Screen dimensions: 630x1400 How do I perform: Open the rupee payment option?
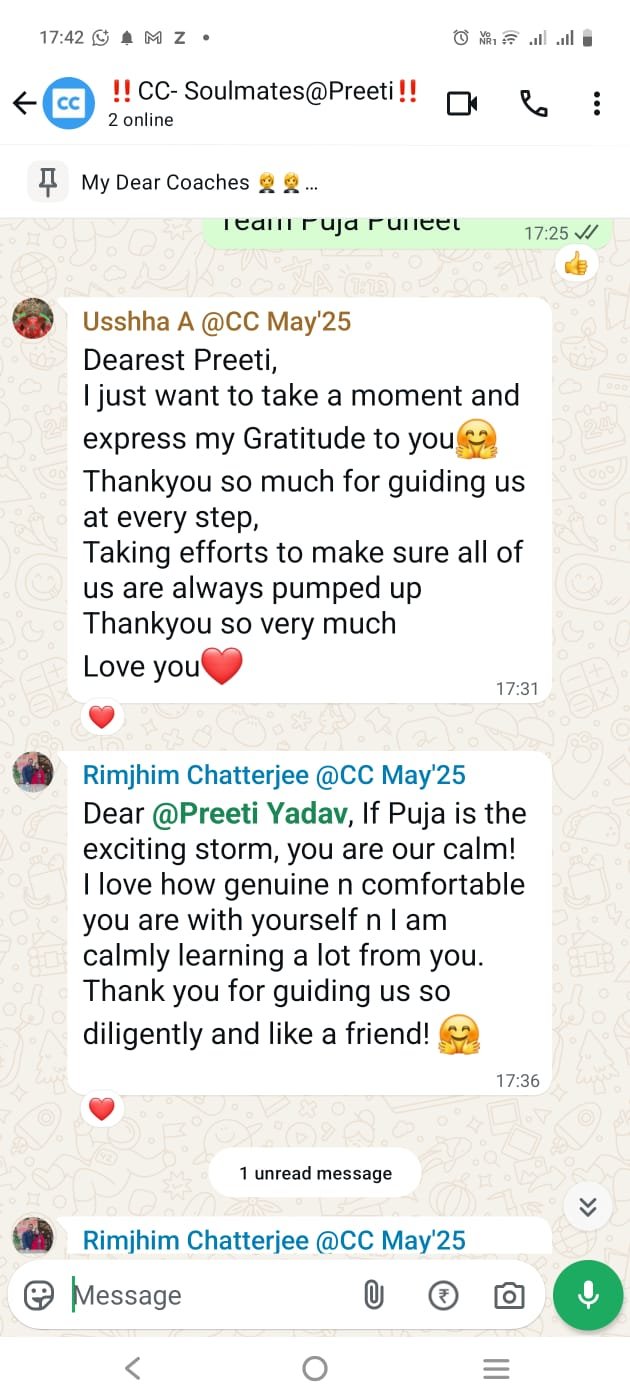click(443, 1295)
